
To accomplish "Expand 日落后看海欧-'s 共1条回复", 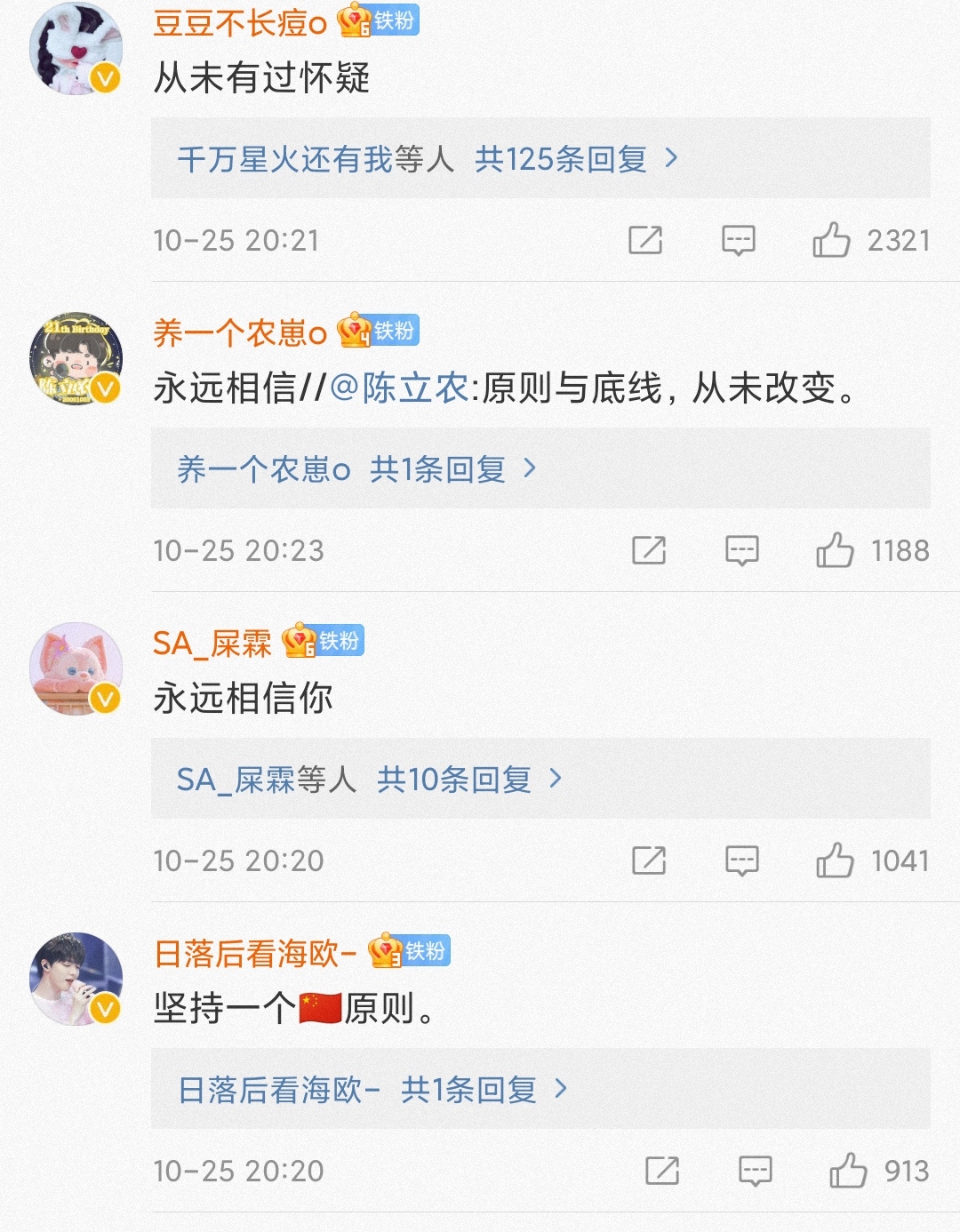I will coord(483,1090).
